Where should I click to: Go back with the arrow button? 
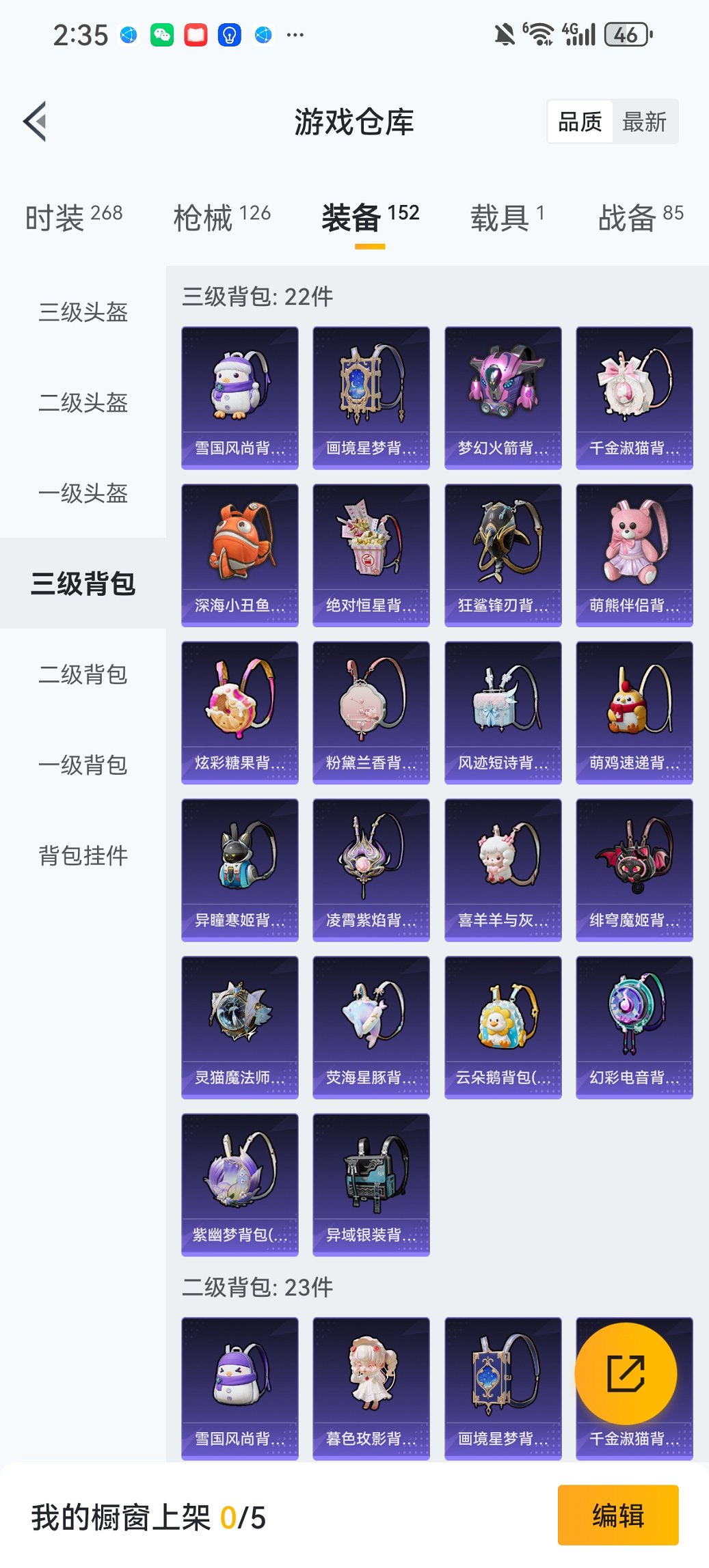[36, 121]
